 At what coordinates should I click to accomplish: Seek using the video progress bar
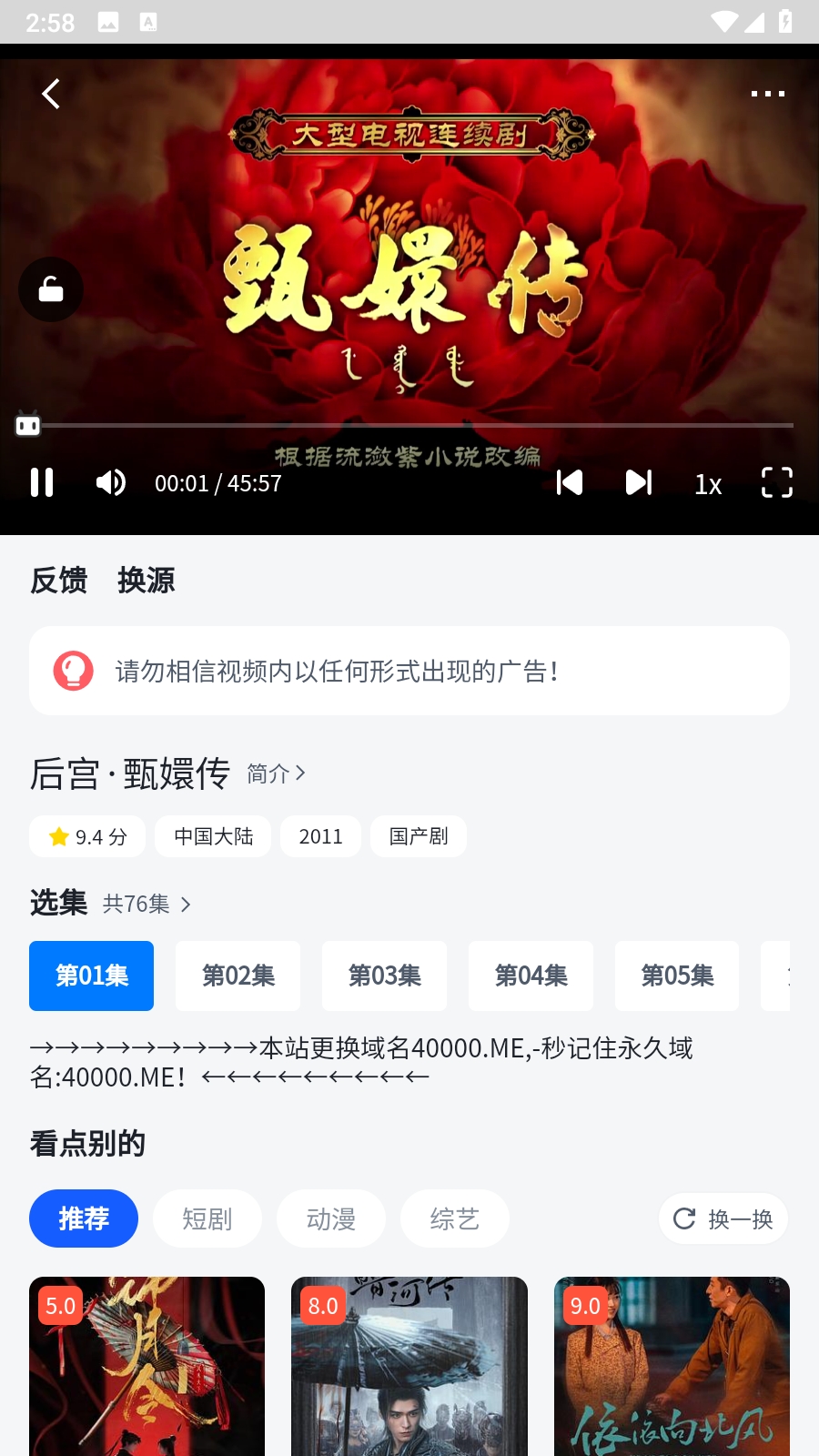coord(409,424)
